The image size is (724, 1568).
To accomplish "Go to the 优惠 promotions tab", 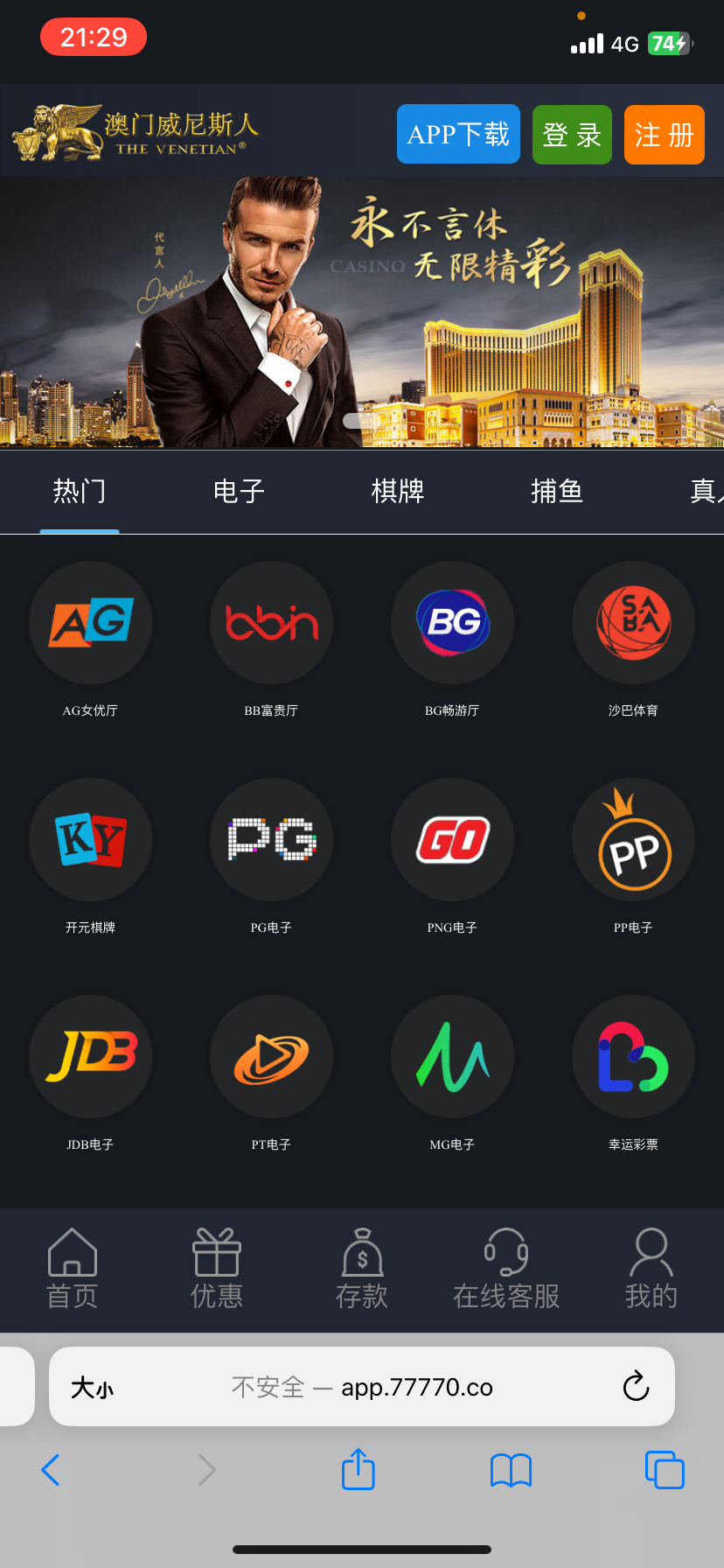I will click(217, 1269).
